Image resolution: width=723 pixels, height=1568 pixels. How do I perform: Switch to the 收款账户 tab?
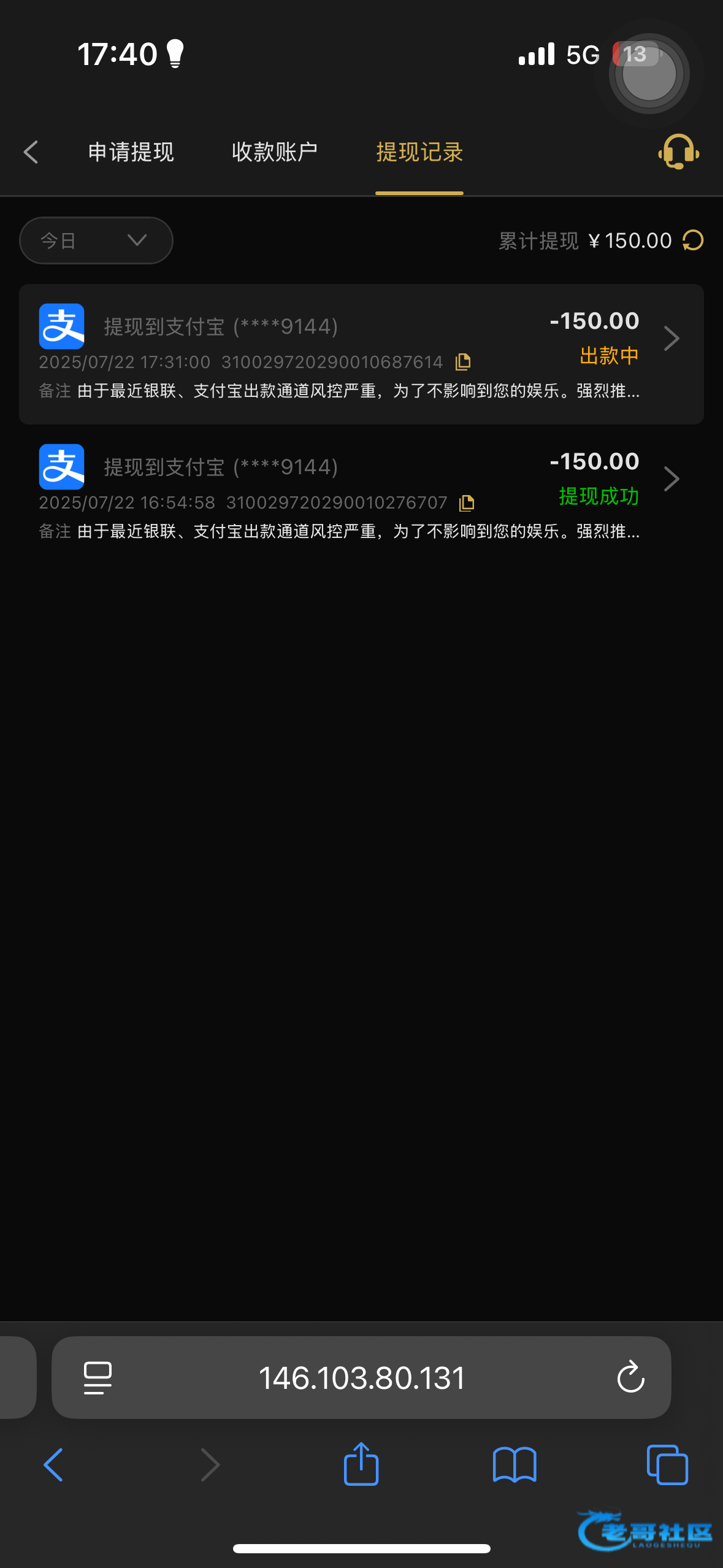274,152
